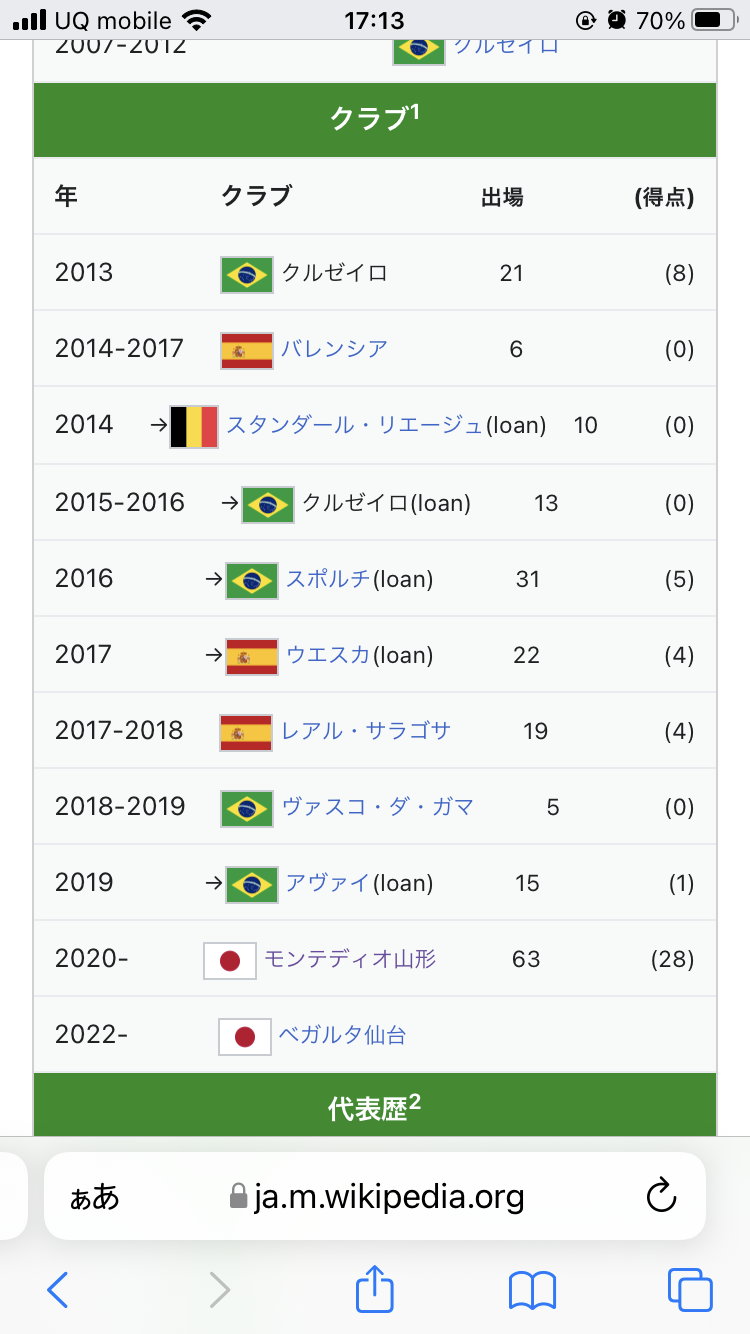Open the Brazil flag in the スポルチ row
The height and width of the screenshot is (1334, 750).
point(252,579)
